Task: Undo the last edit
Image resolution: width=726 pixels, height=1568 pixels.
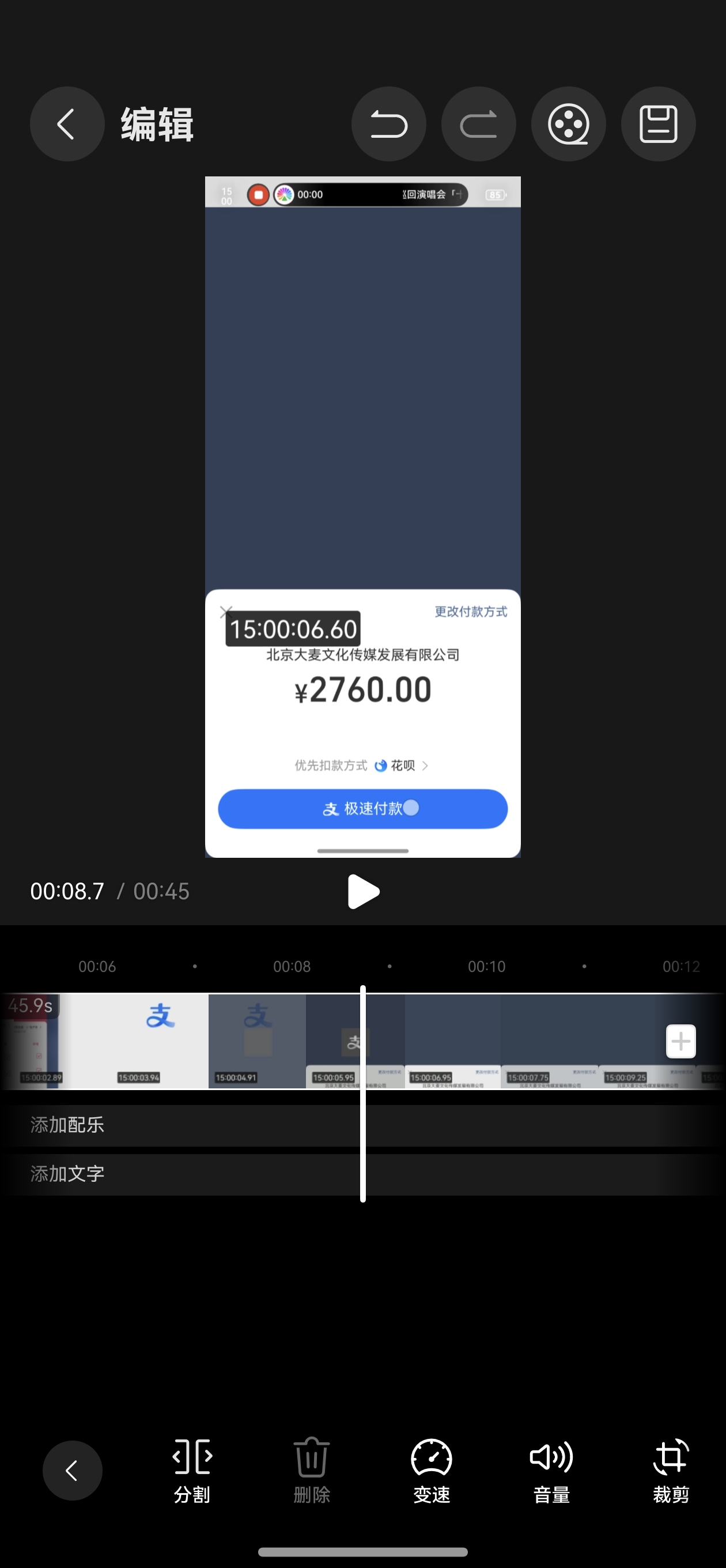Action: pos(388,124)
